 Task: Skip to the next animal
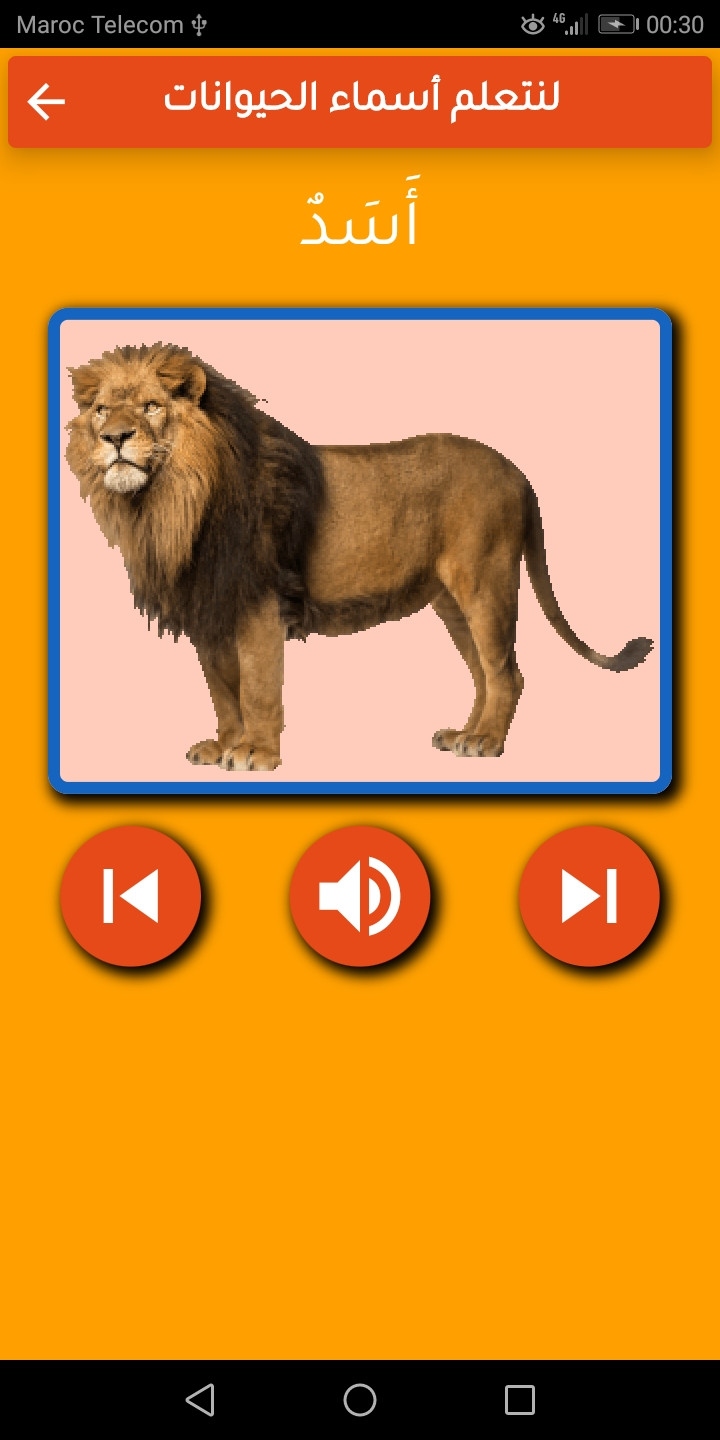pos(589,896)
